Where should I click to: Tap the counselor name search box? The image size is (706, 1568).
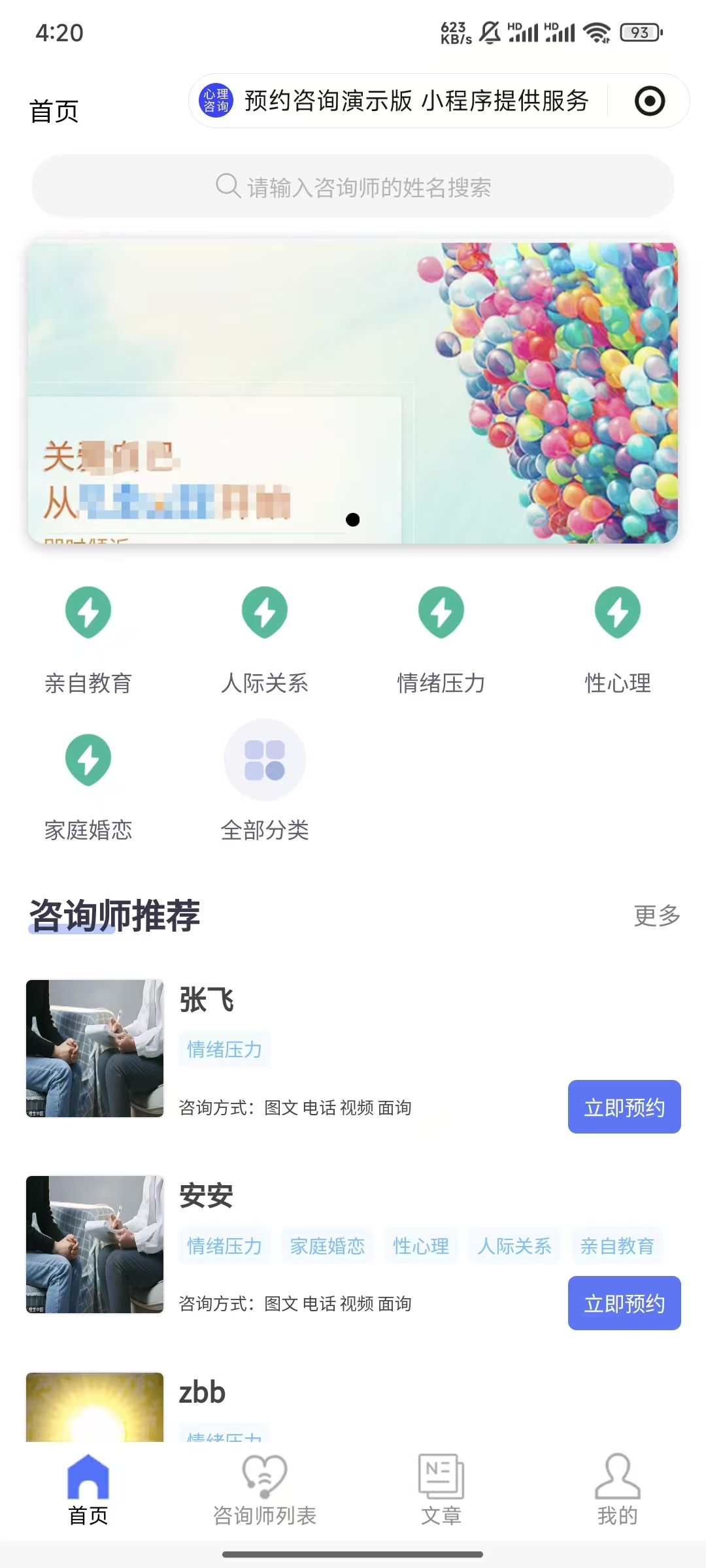pos(353,187)
